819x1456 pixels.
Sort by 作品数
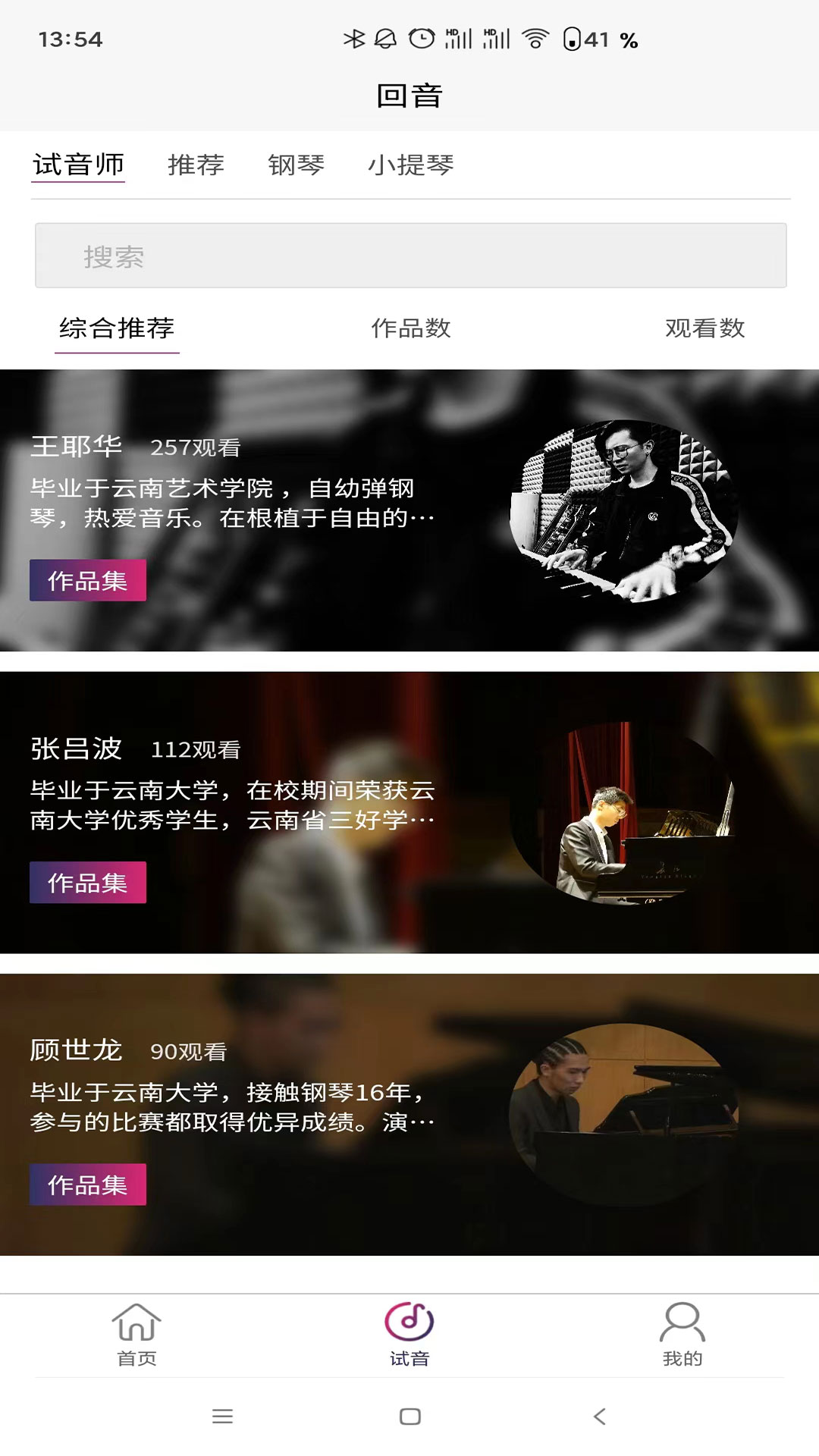pos(410,328)
